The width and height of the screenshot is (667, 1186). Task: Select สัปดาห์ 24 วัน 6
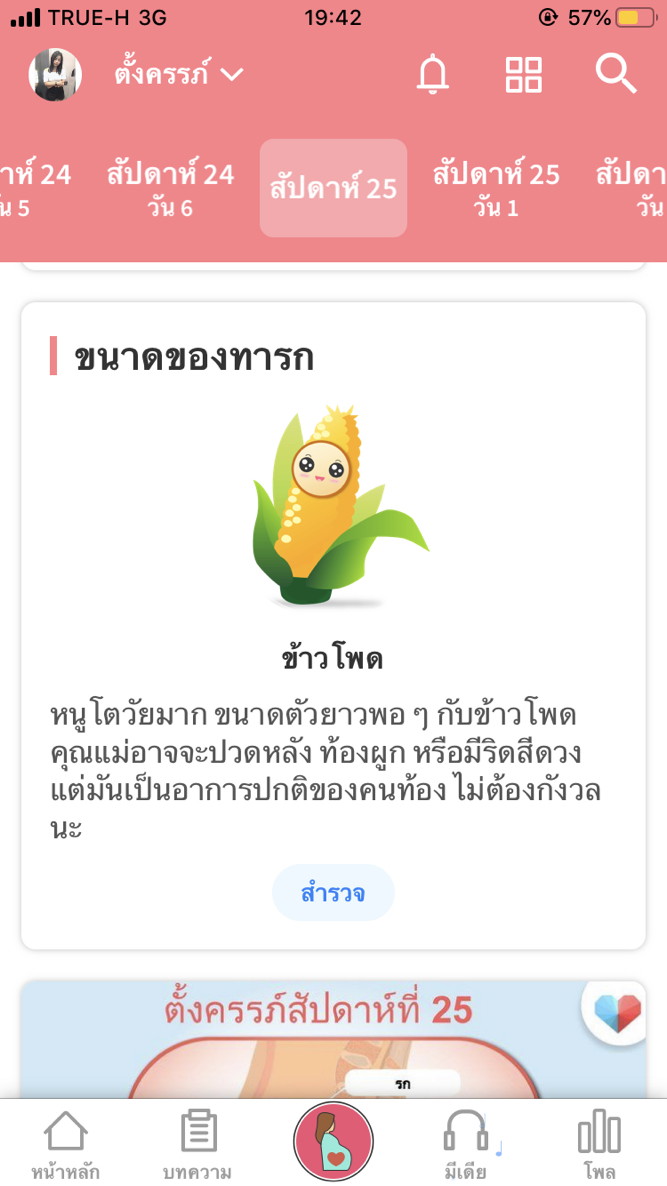point(170,189)
